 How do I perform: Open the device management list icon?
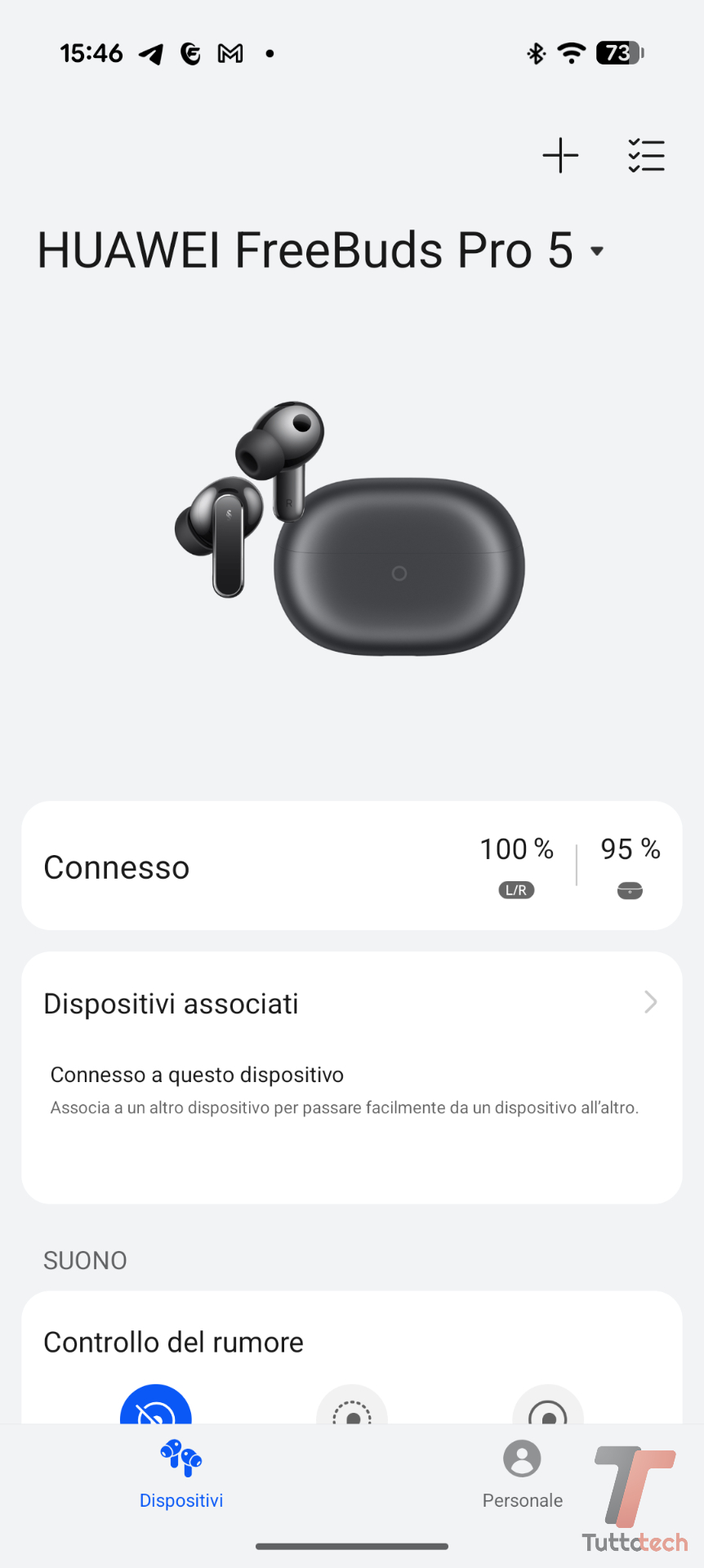pos(646,155)
